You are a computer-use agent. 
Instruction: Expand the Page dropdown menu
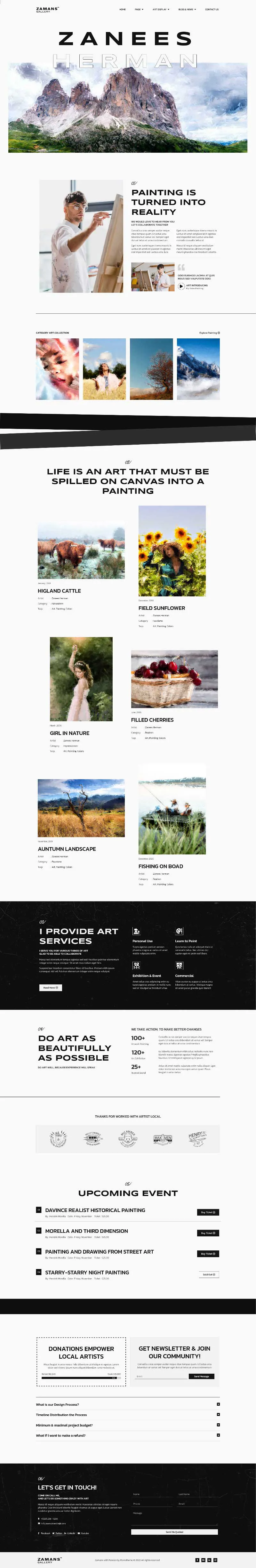(139, 10)
